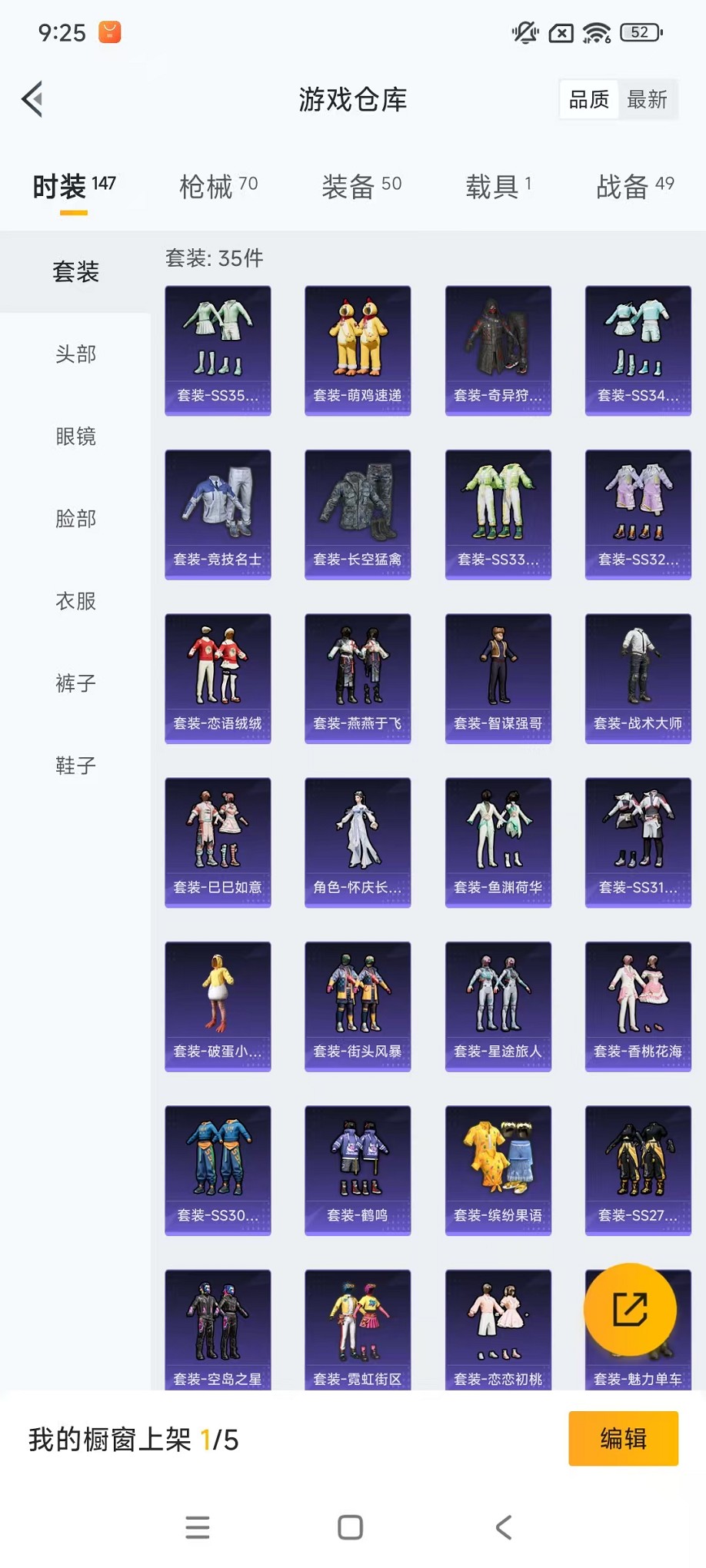Sort items by 品质

tap(589, 100)
